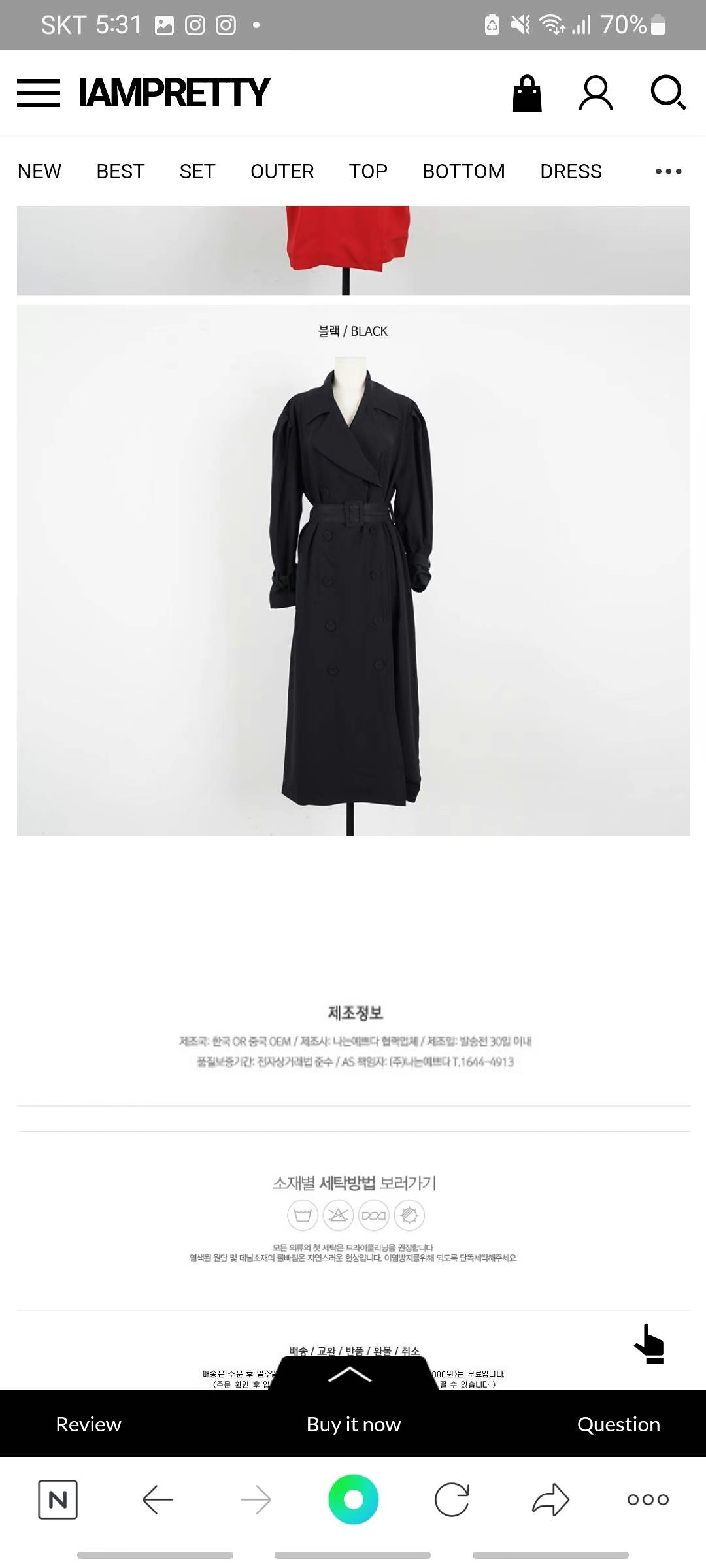
Task: Open the hamburger menu
Action: click(x=39, y=93)
